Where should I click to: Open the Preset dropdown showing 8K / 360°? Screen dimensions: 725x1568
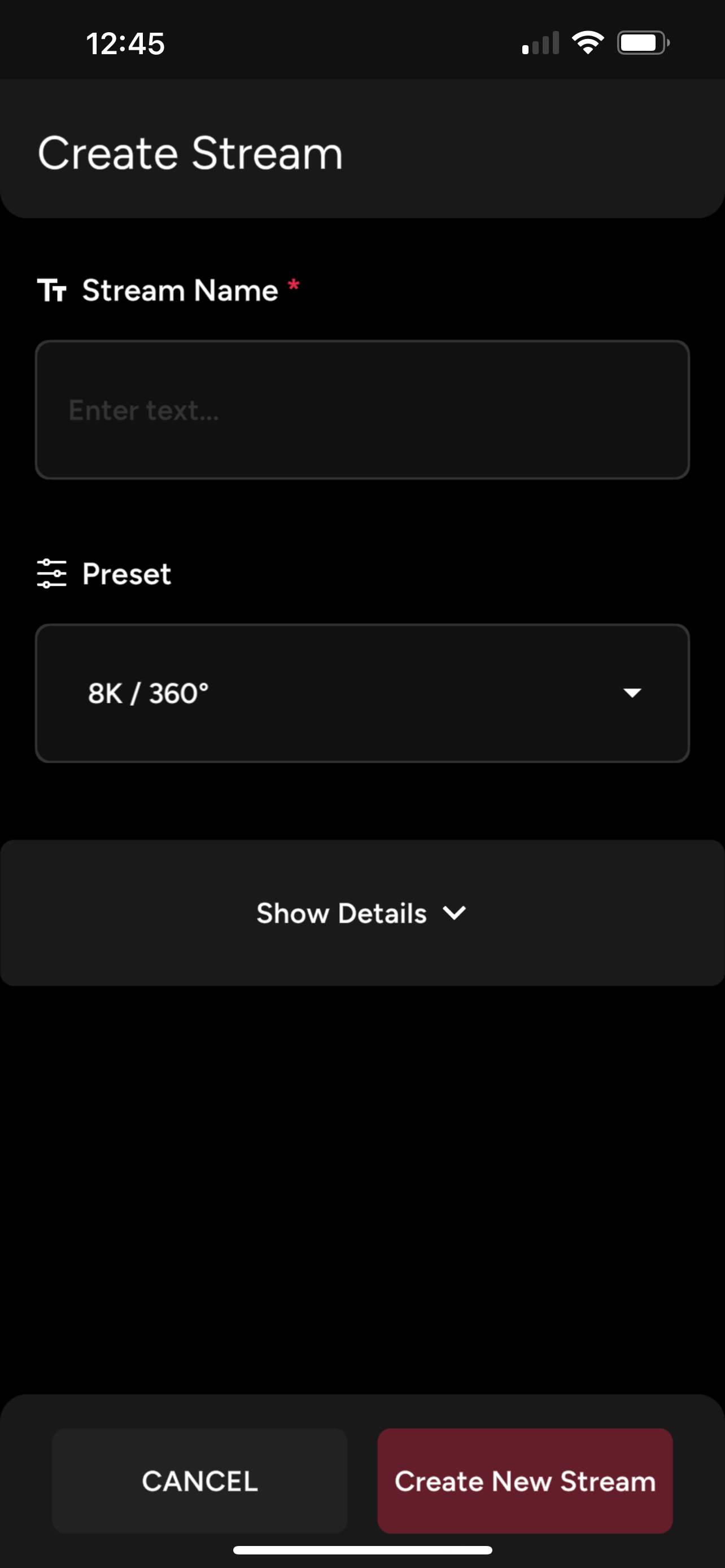coord(362,693)
